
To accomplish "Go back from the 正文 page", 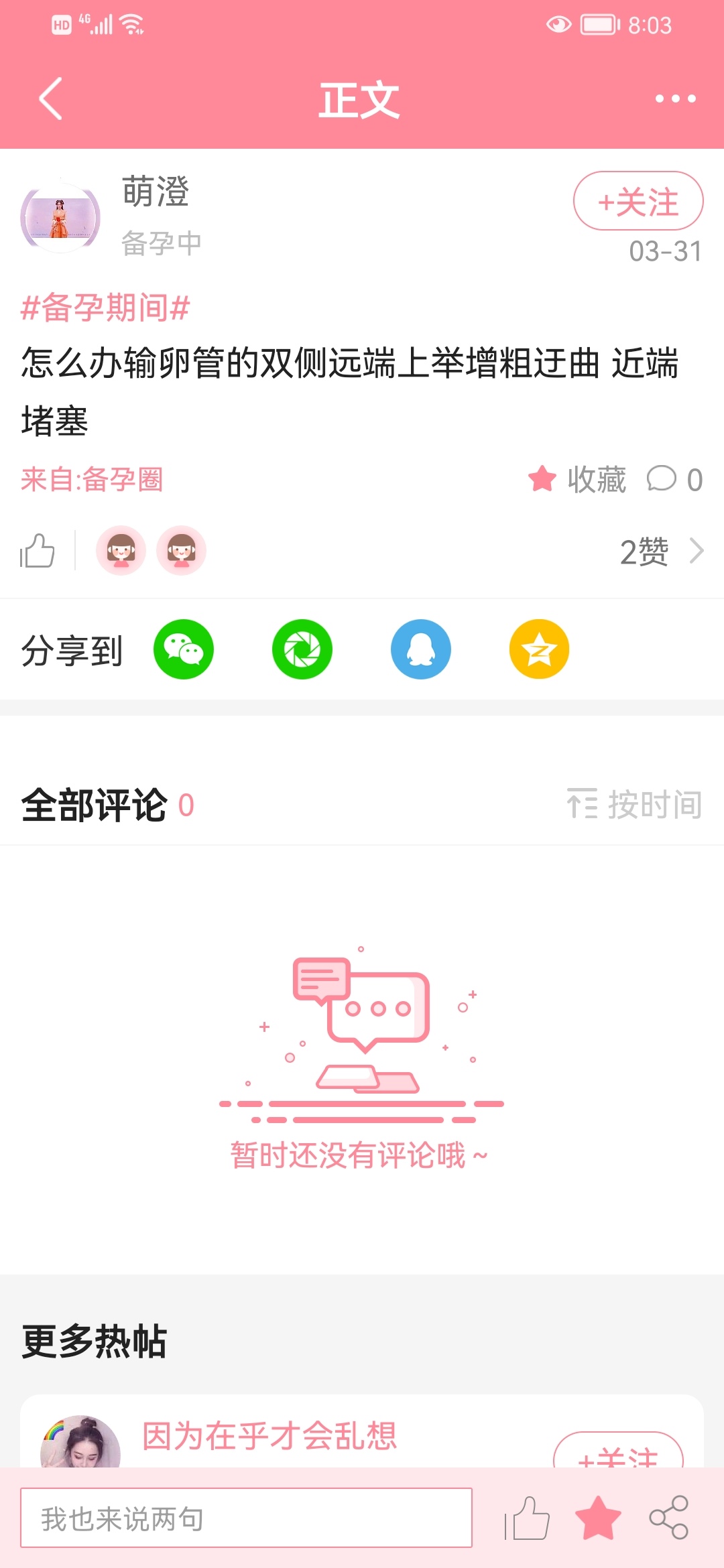I will coord(51,99).
